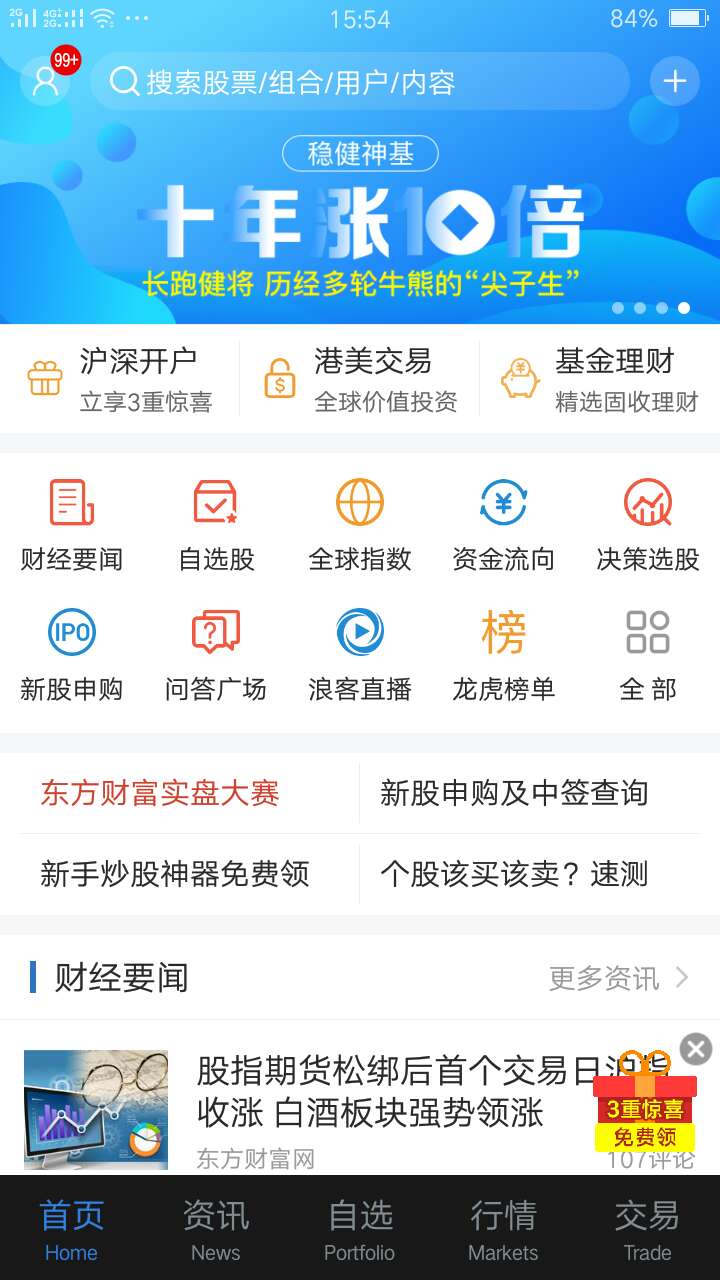Open 新股申购及中签查询 link
Image resolution: width=720 pixels, height=1280 pixels.
[x=512, y=793]
